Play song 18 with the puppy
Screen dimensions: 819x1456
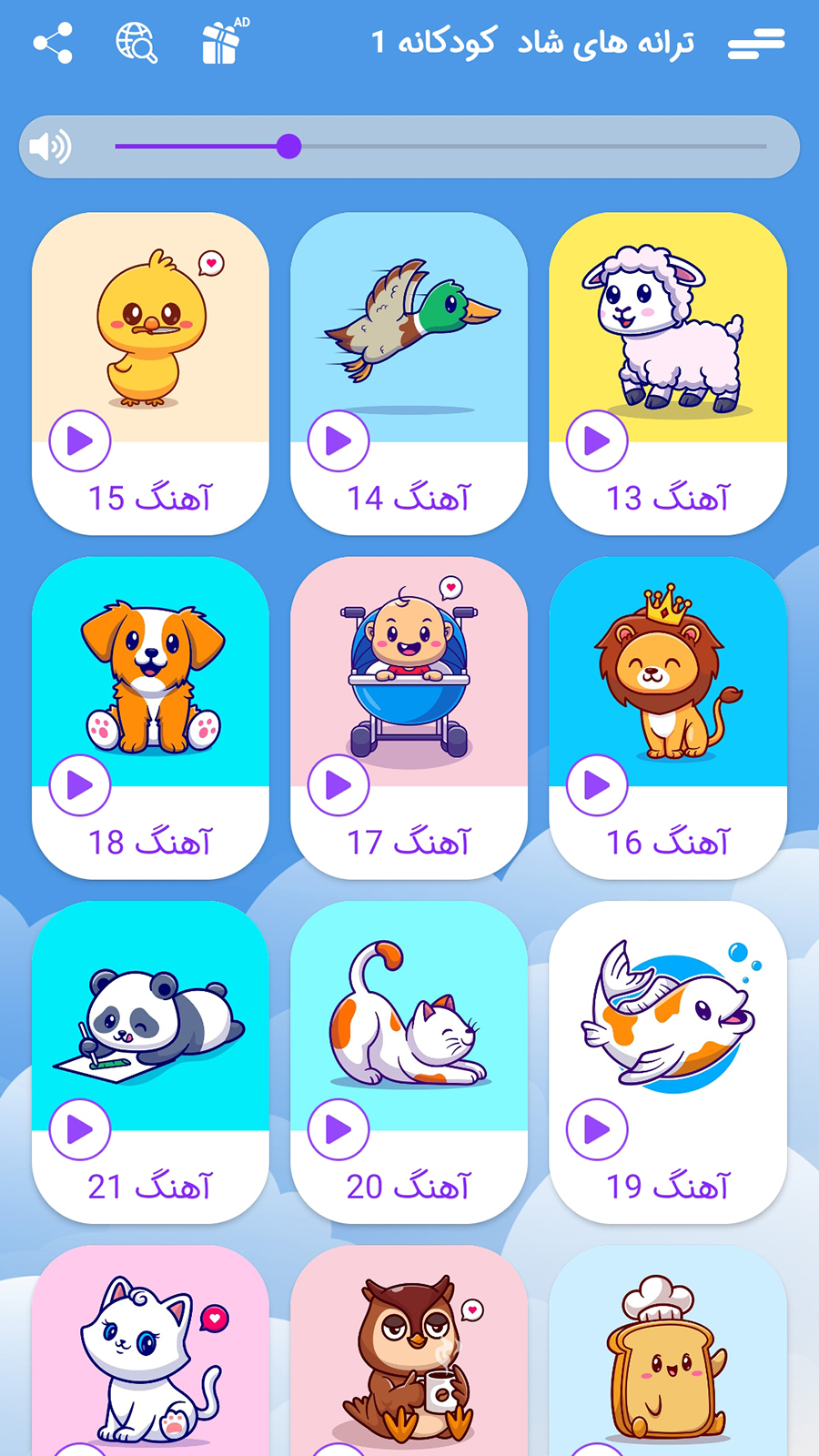[x=80, y=785]
